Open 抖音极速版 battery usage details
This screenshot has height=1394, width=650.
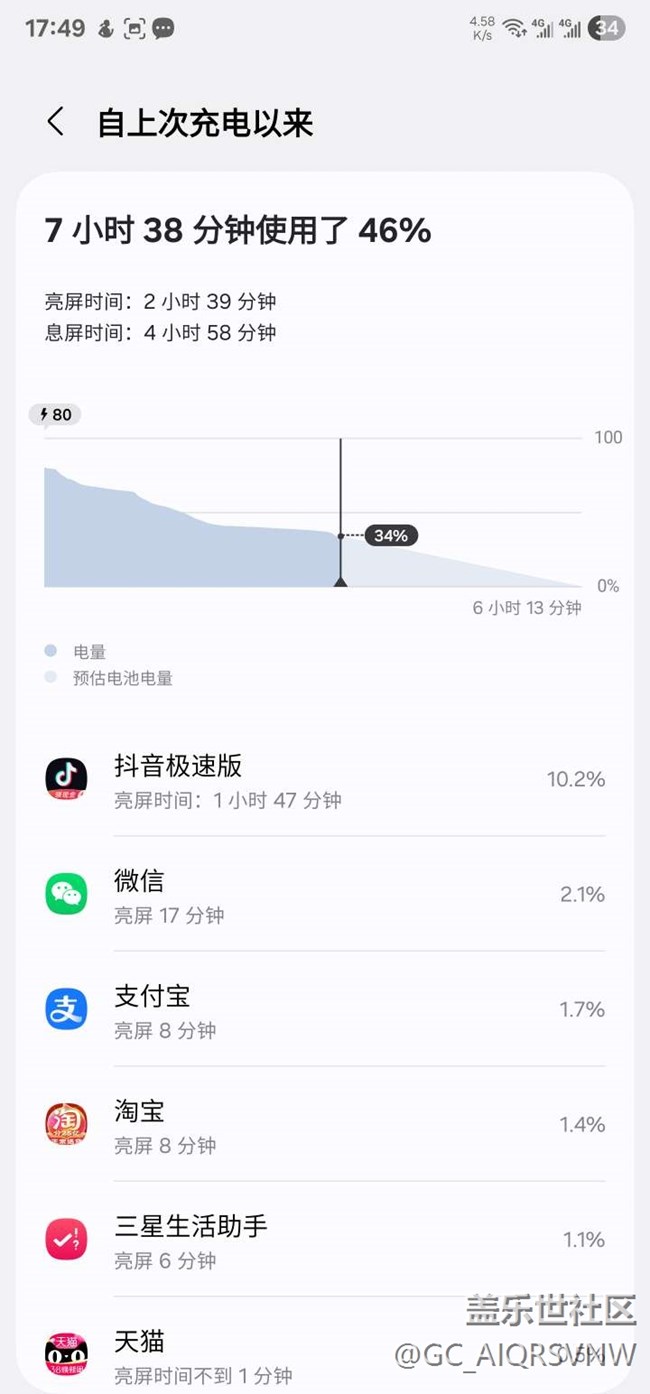pyautogui.click(x=325, y=779)
